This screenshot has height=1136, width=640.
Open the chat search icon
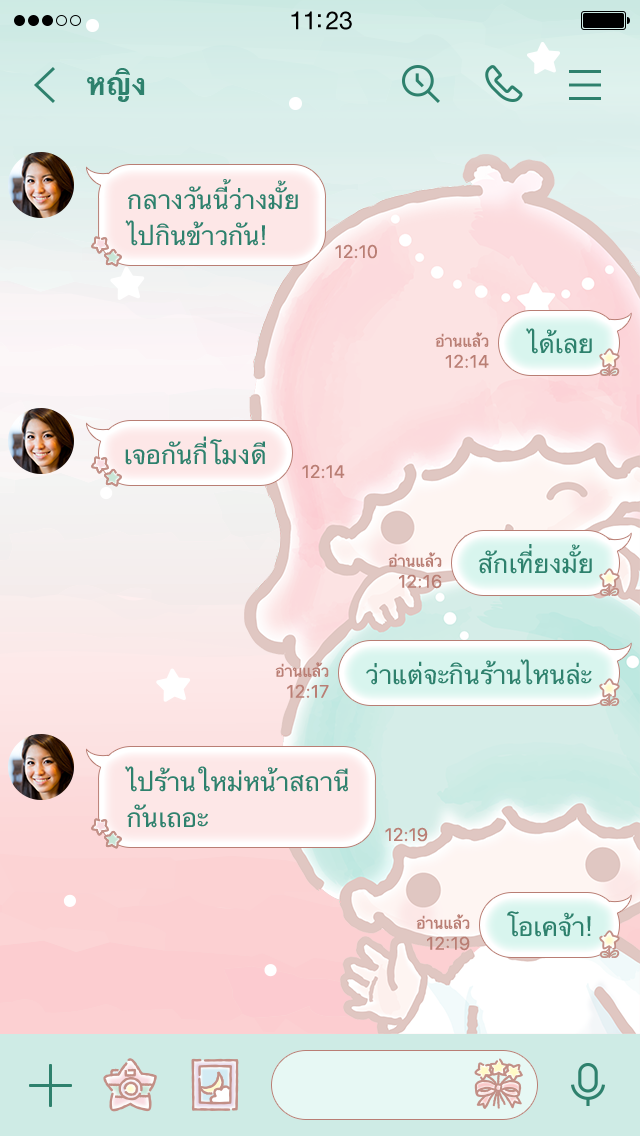click(x=420, y=85)
